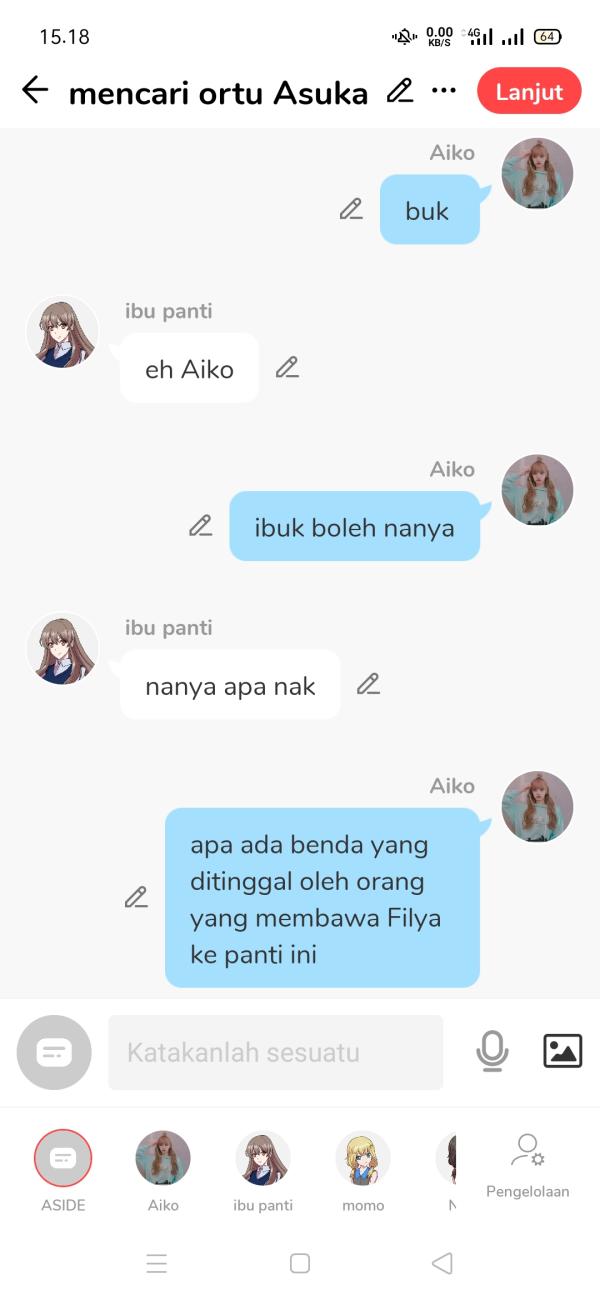Choose Aiko as the speaking character
This screenshot has width=600, height=1300.
click(163, 1159)
